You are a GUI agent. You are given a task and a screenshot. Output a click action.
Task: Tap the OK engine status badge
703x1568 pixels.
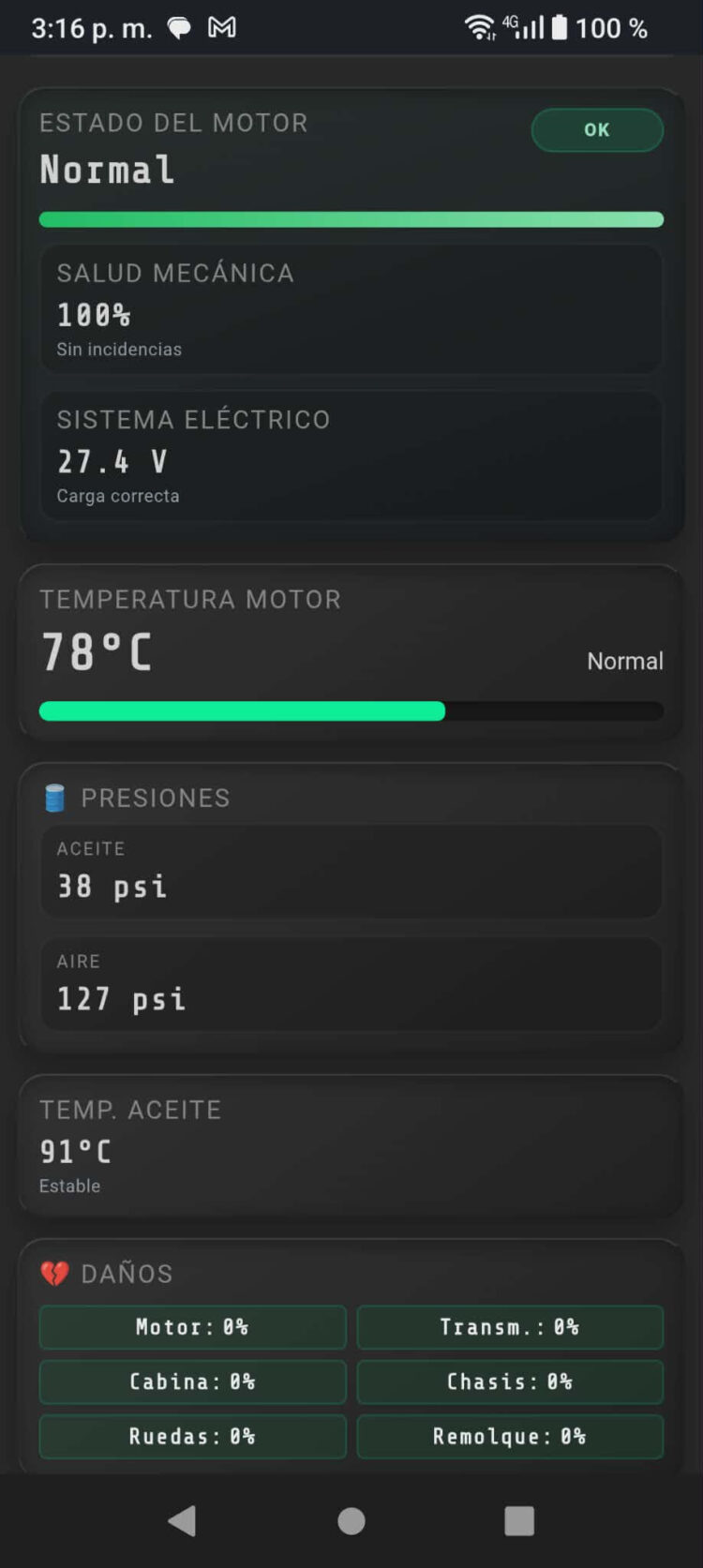tap(597, 130)
